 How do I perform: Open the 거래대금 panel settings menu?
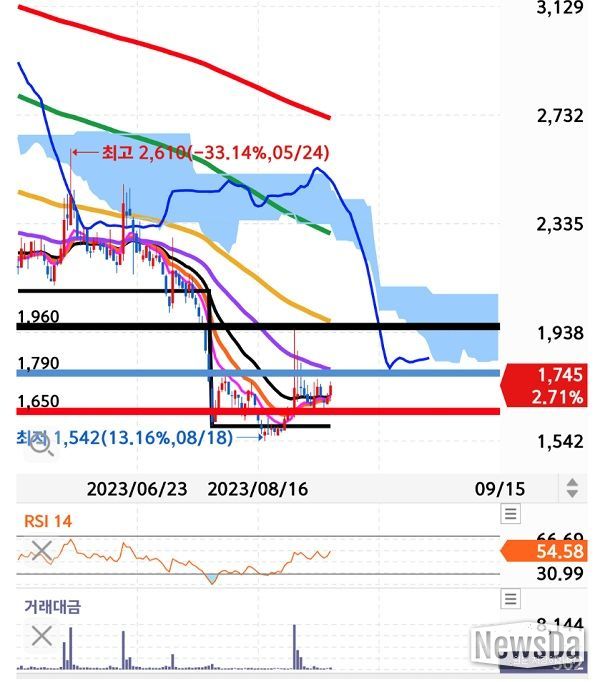pos(511,599)
